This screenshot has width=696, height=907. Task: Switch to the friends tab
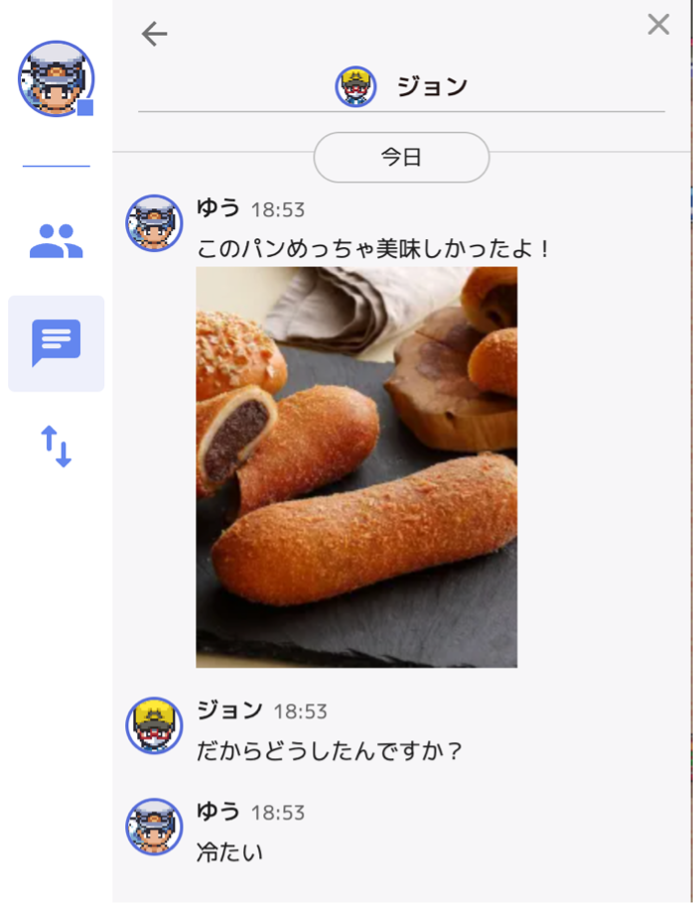tap(56, 241)
